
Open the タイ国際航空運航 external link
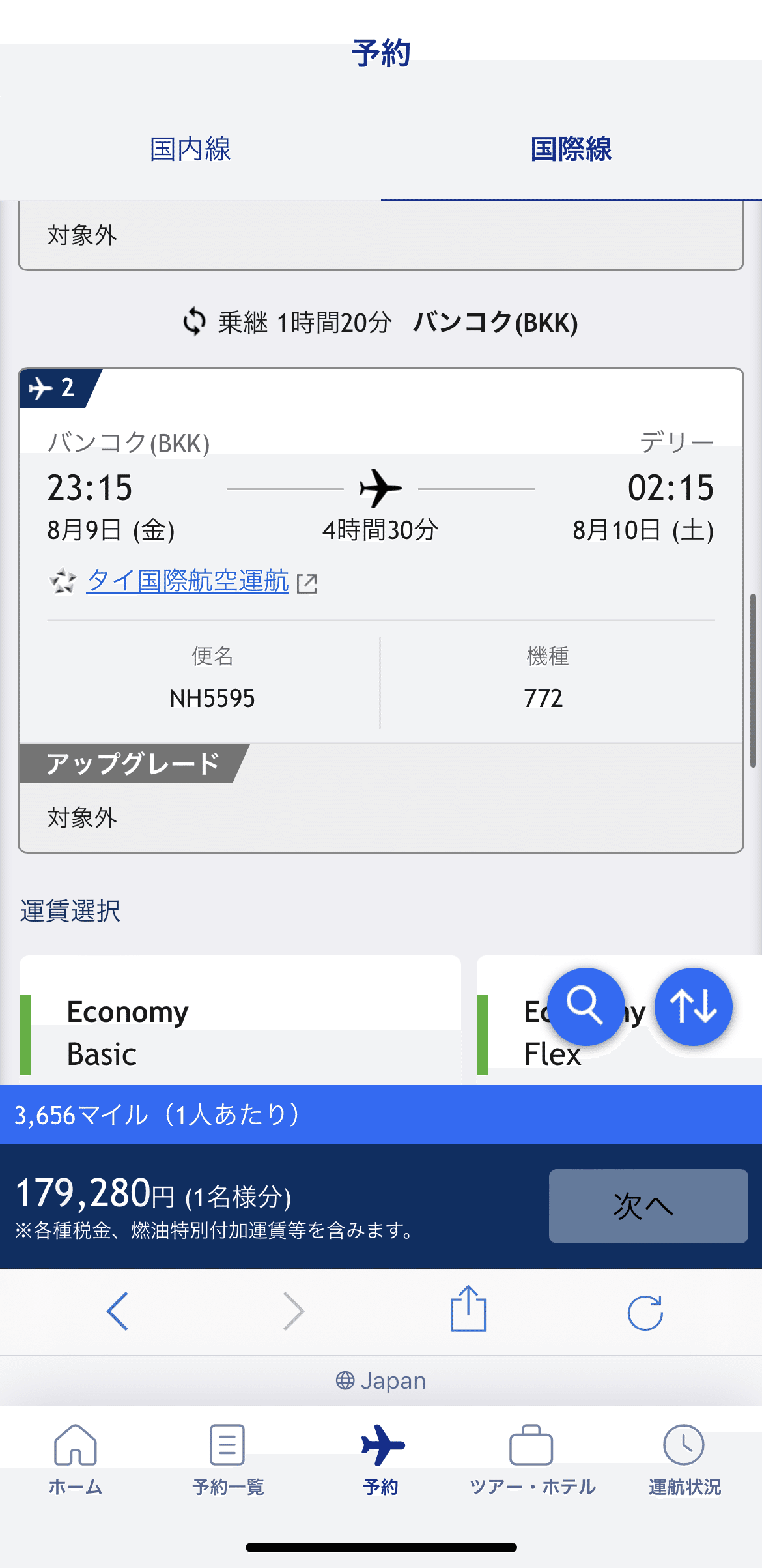click(x=188, y=582)
